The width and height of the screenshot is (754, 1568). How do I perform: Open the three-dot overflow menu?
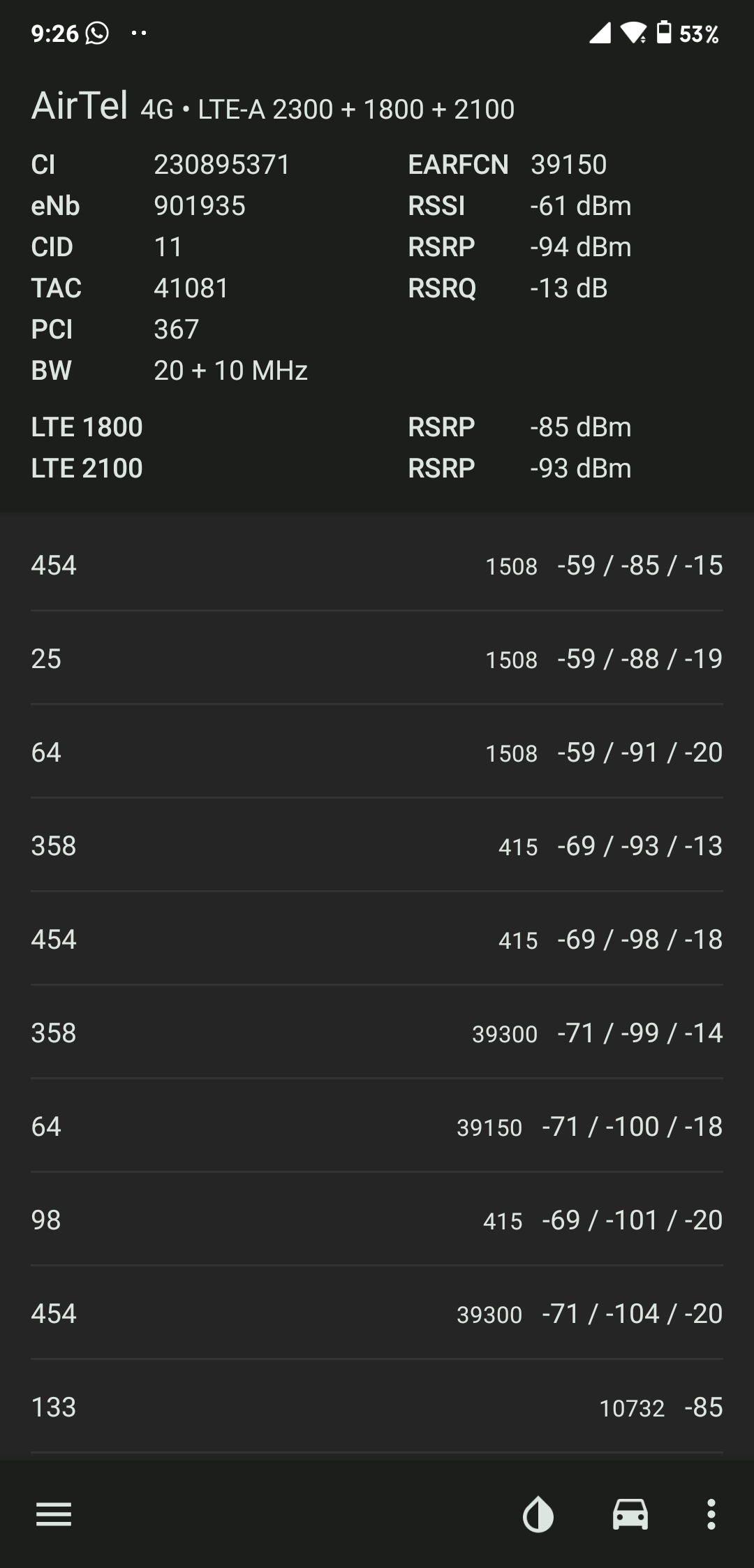click(x=711, y=1515)
